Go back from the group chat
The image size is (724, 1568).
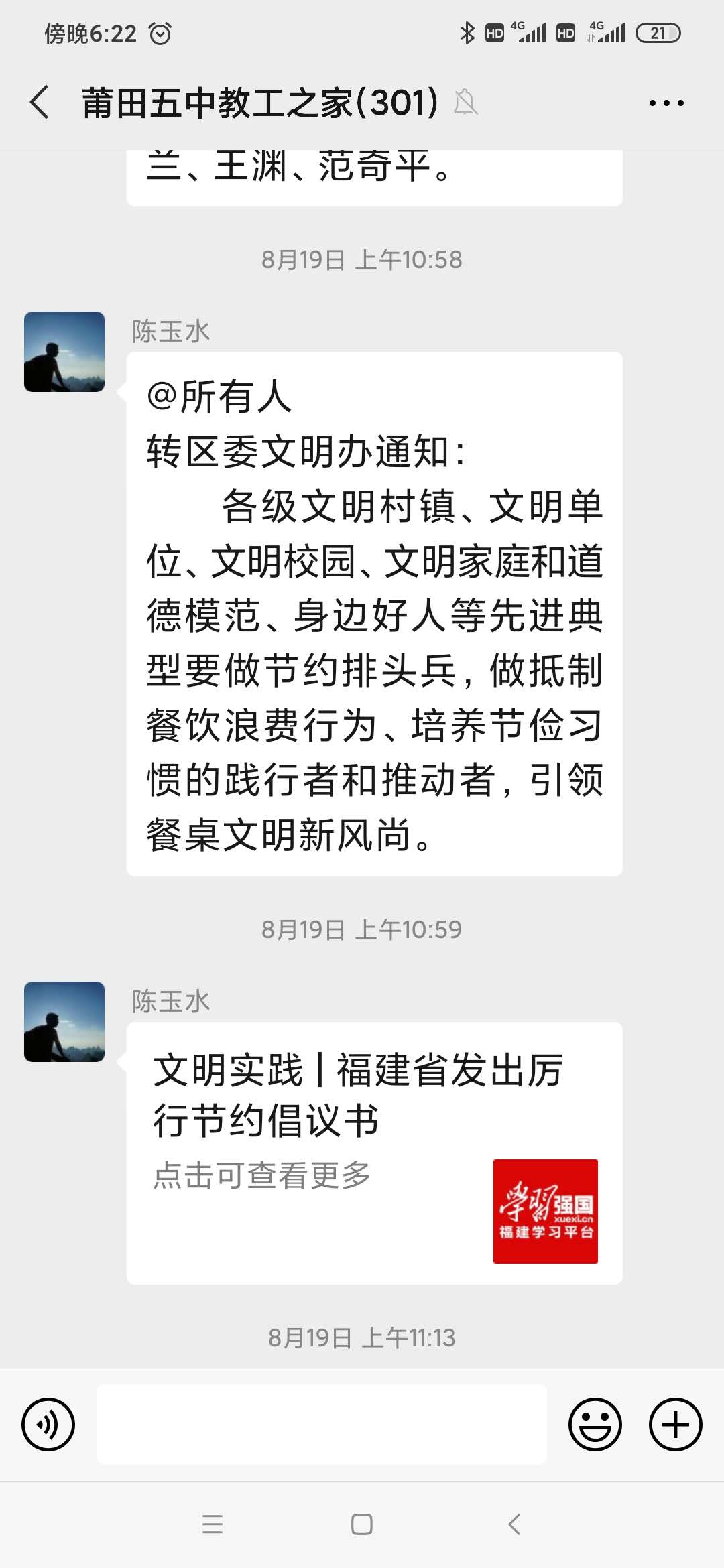[x=40, y=103]
